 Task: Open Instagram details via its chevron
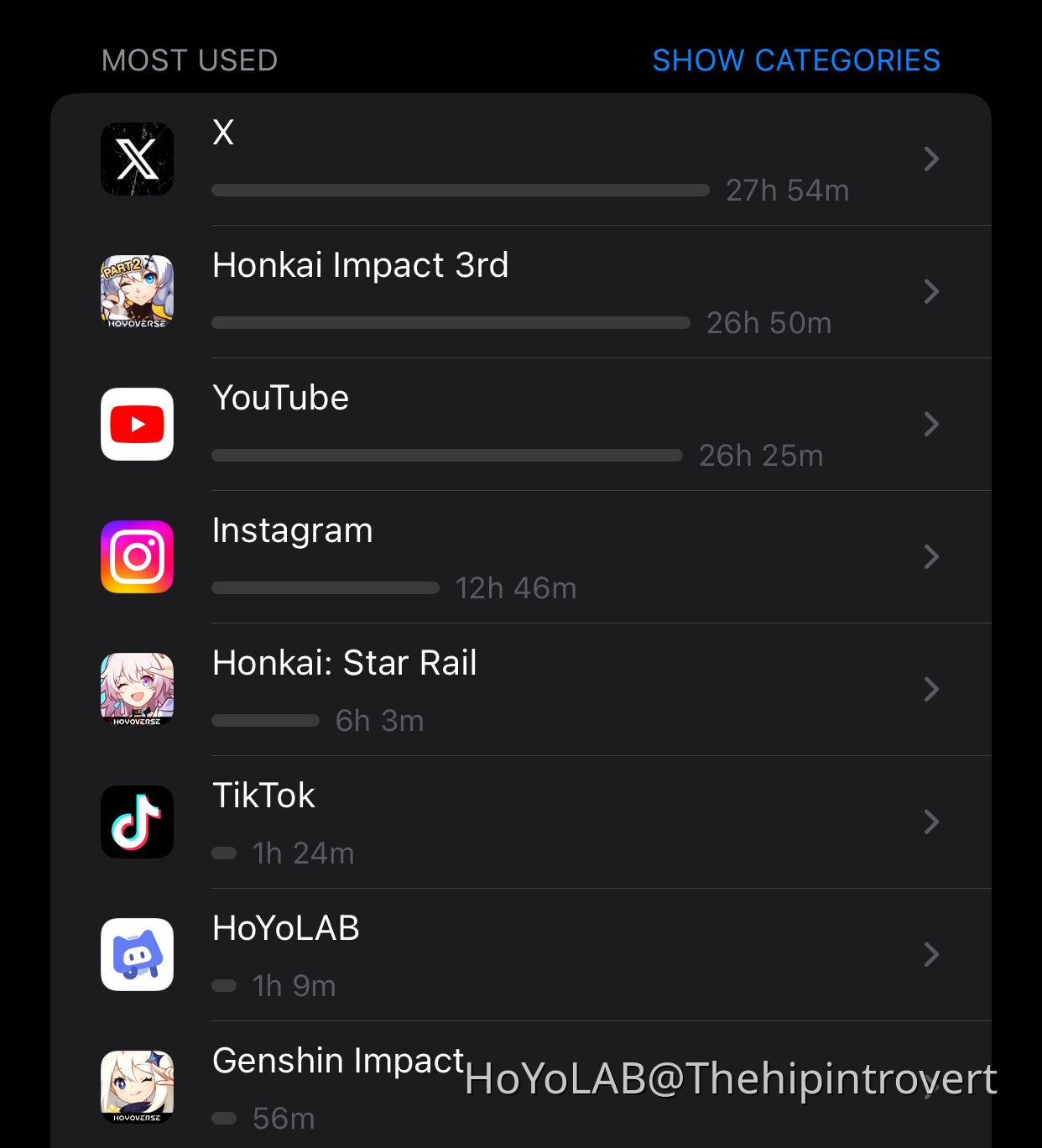tap(931, 556)
